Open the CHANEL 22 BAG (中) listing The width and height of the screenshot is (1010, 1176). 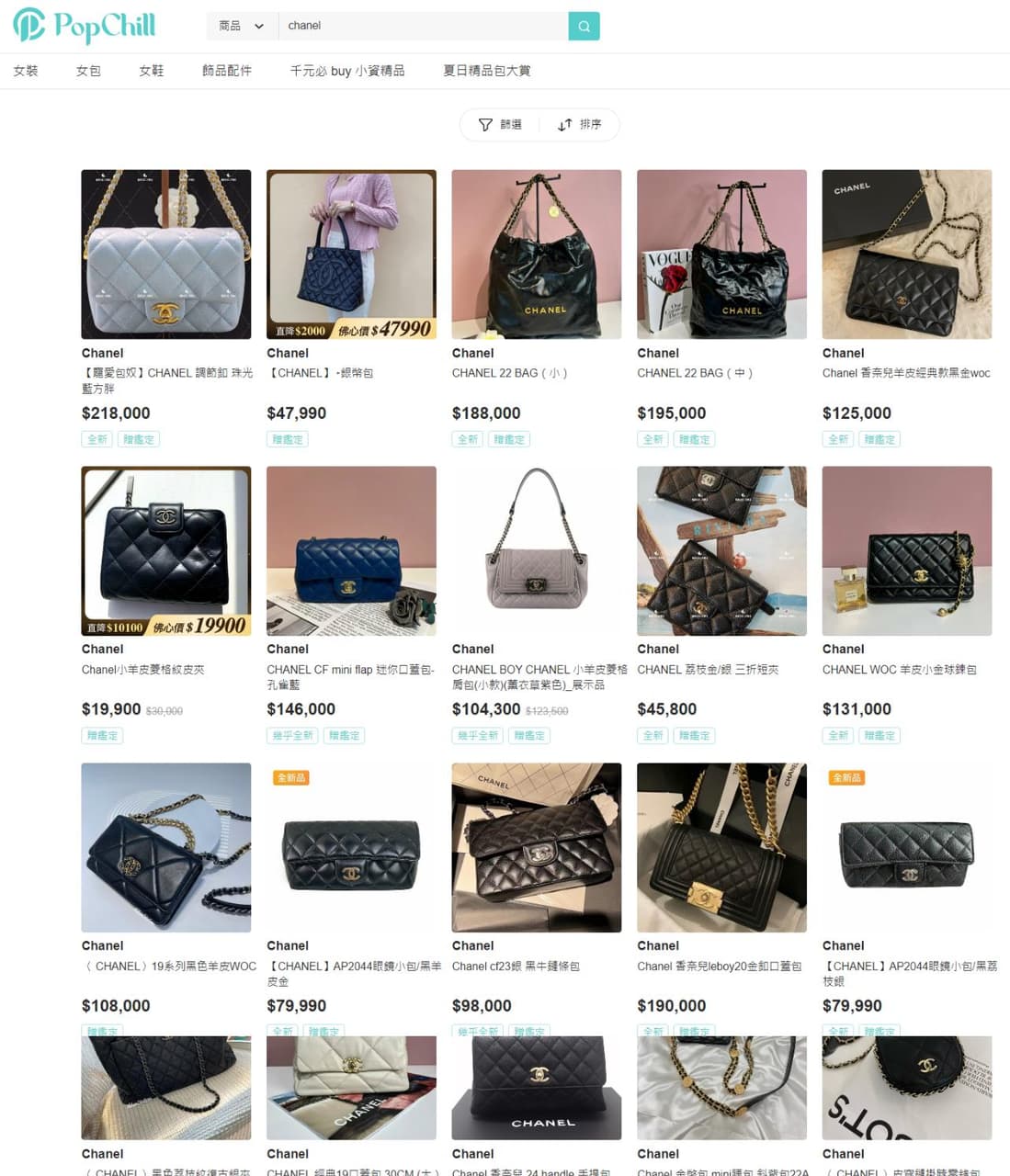[721, 254]
